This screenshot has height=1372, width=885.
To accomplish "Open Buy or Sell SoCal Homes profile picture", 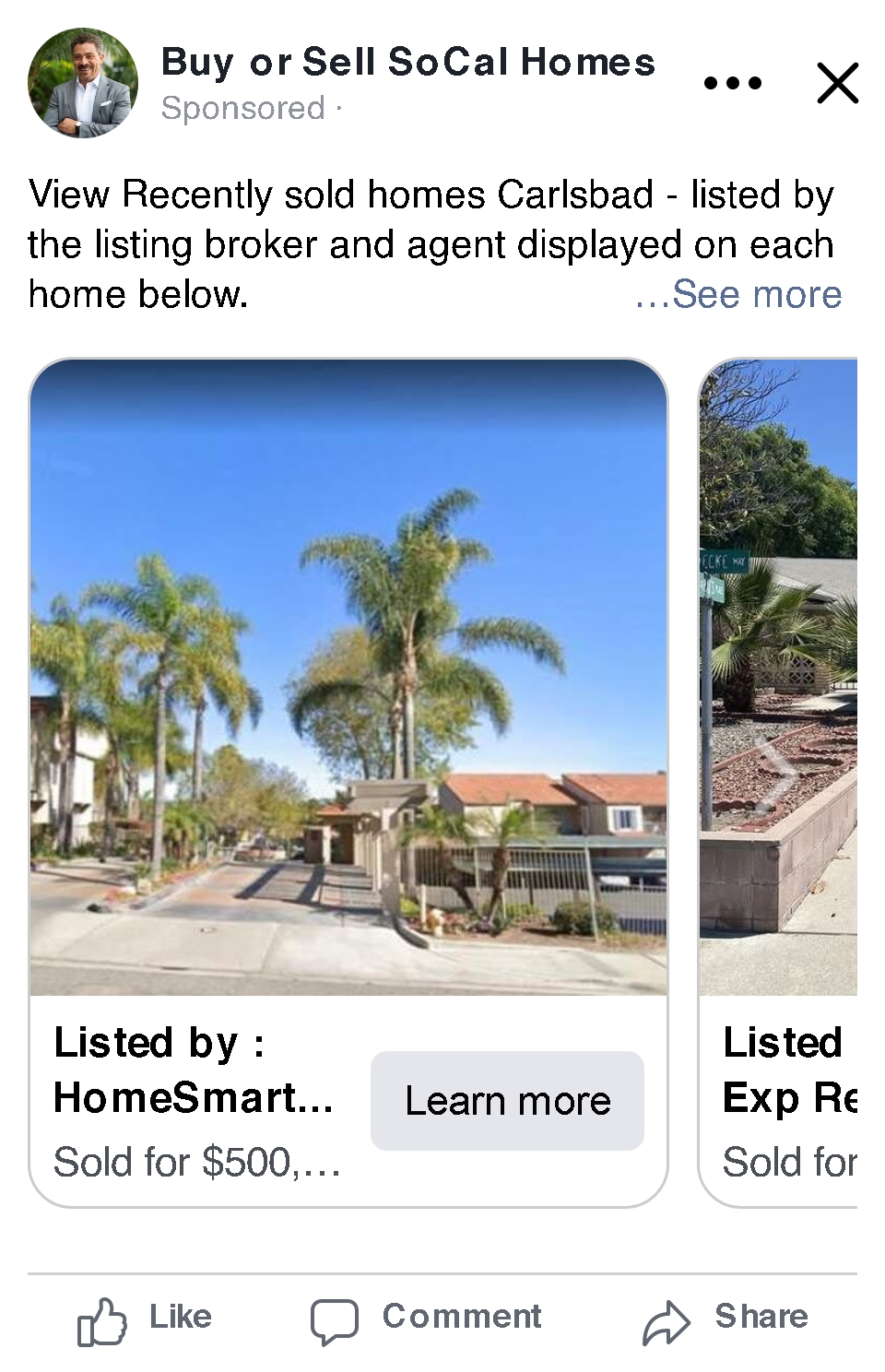I will (83, 83).
